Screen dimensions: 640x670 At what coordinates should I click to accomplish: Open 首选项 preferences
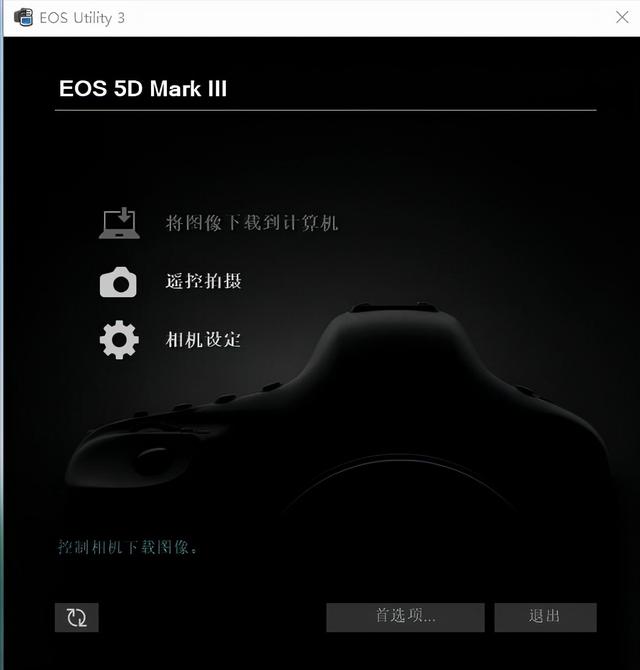pos(405,616)
